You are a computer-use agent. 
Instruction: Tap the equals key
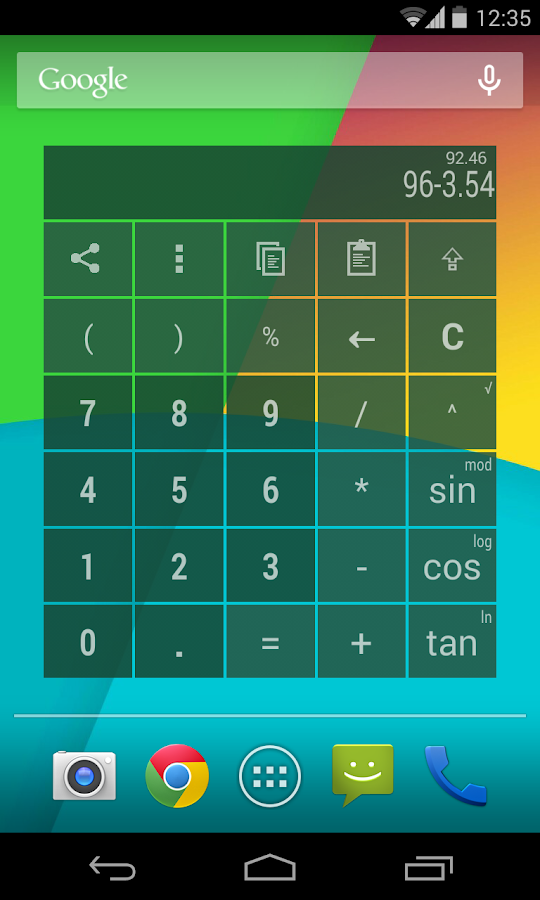[x=270, y=642]
